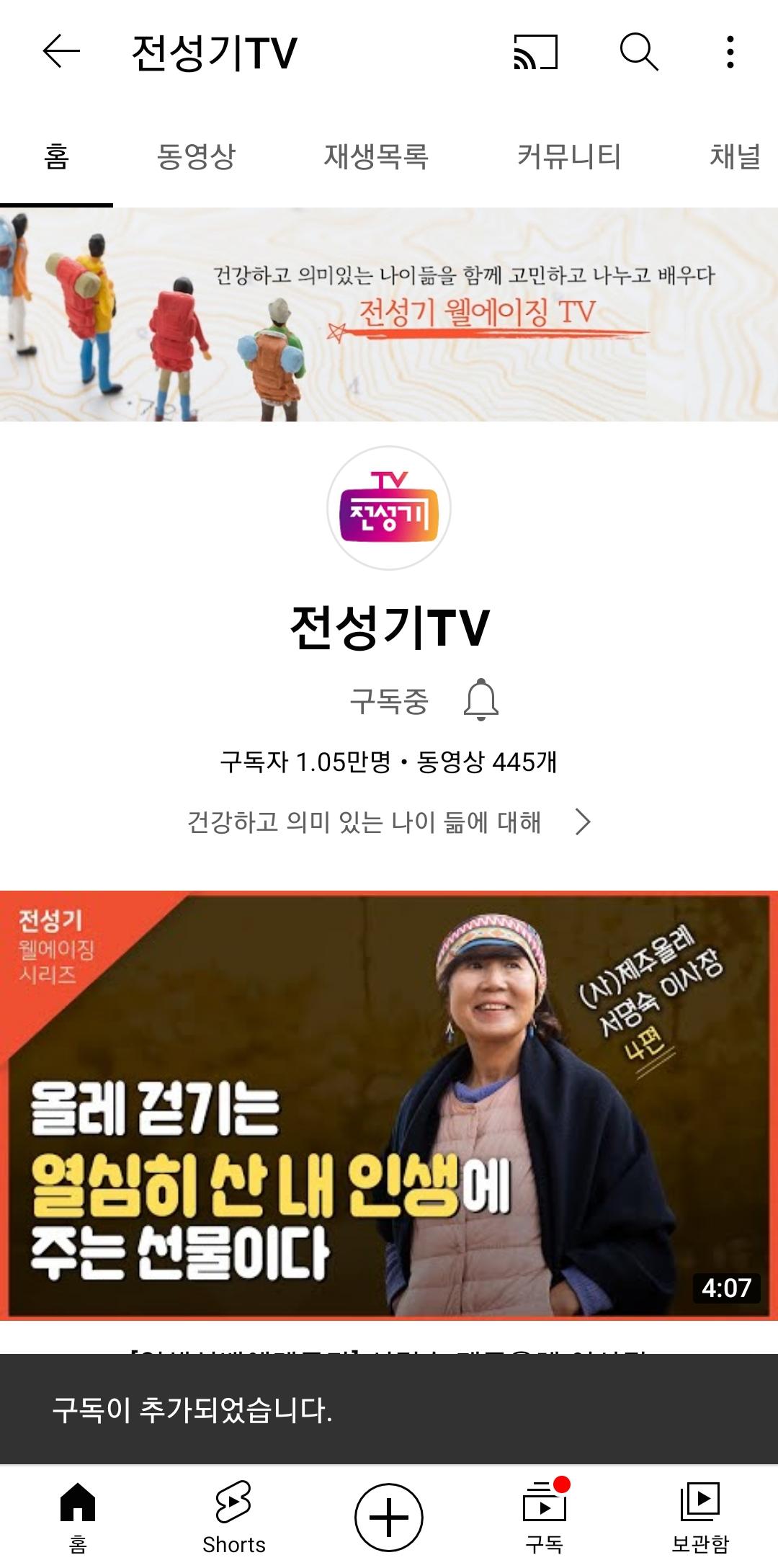
Task: Go to the bottom 홈 navigation item
Action: coord(78,1516)
